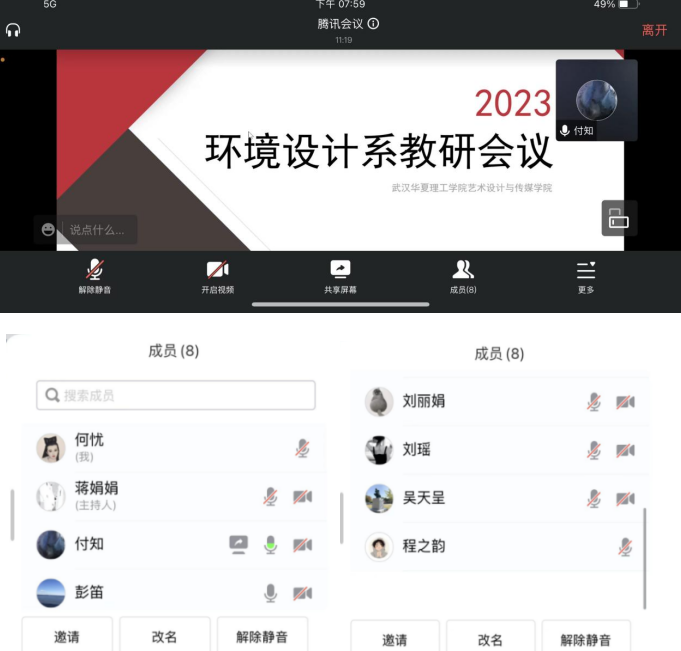Start sharing the screen with 共享屏幕
The width and height of the screenshot is (681, 651).
pyautogui.click(x=340, y=276)
